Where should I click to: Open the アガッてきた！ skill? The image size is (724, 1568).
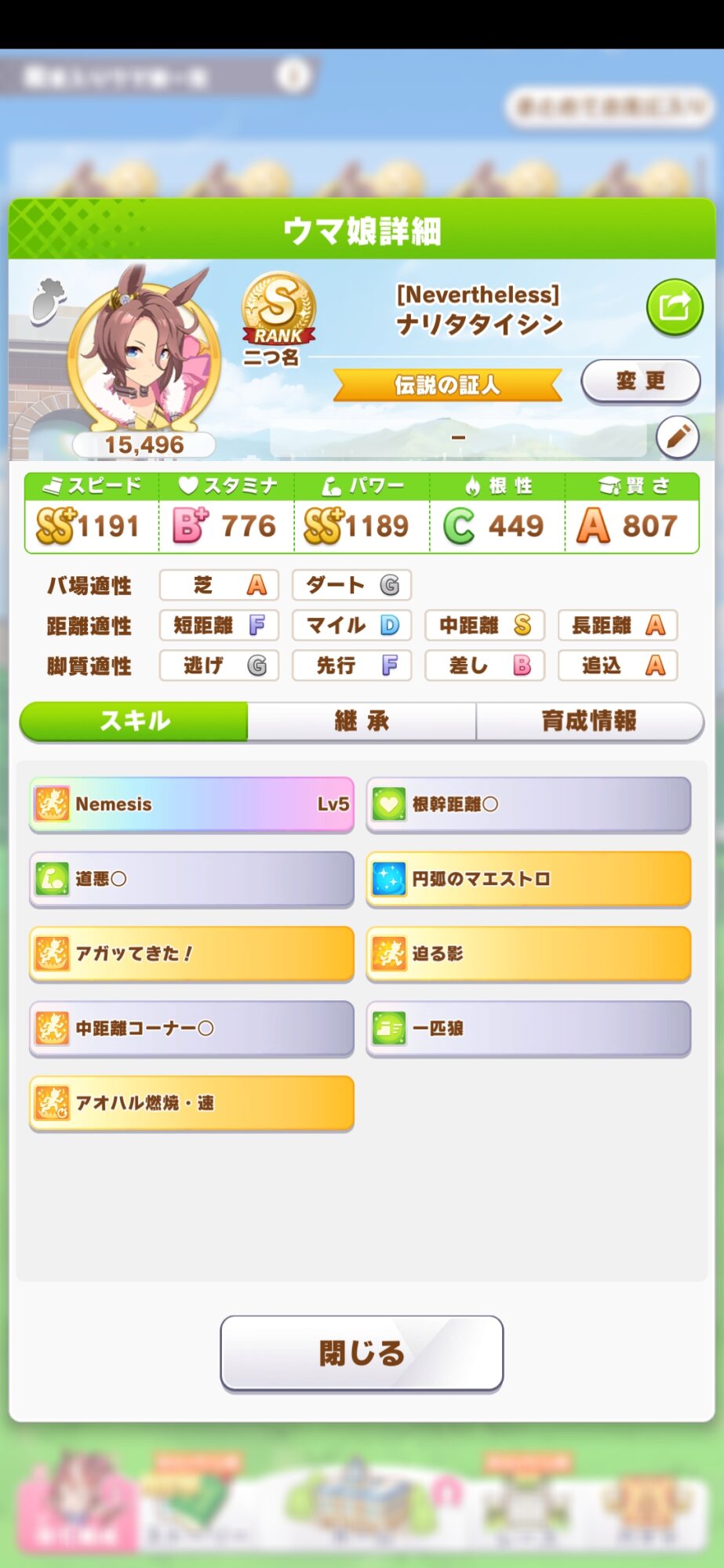point(191,953)
